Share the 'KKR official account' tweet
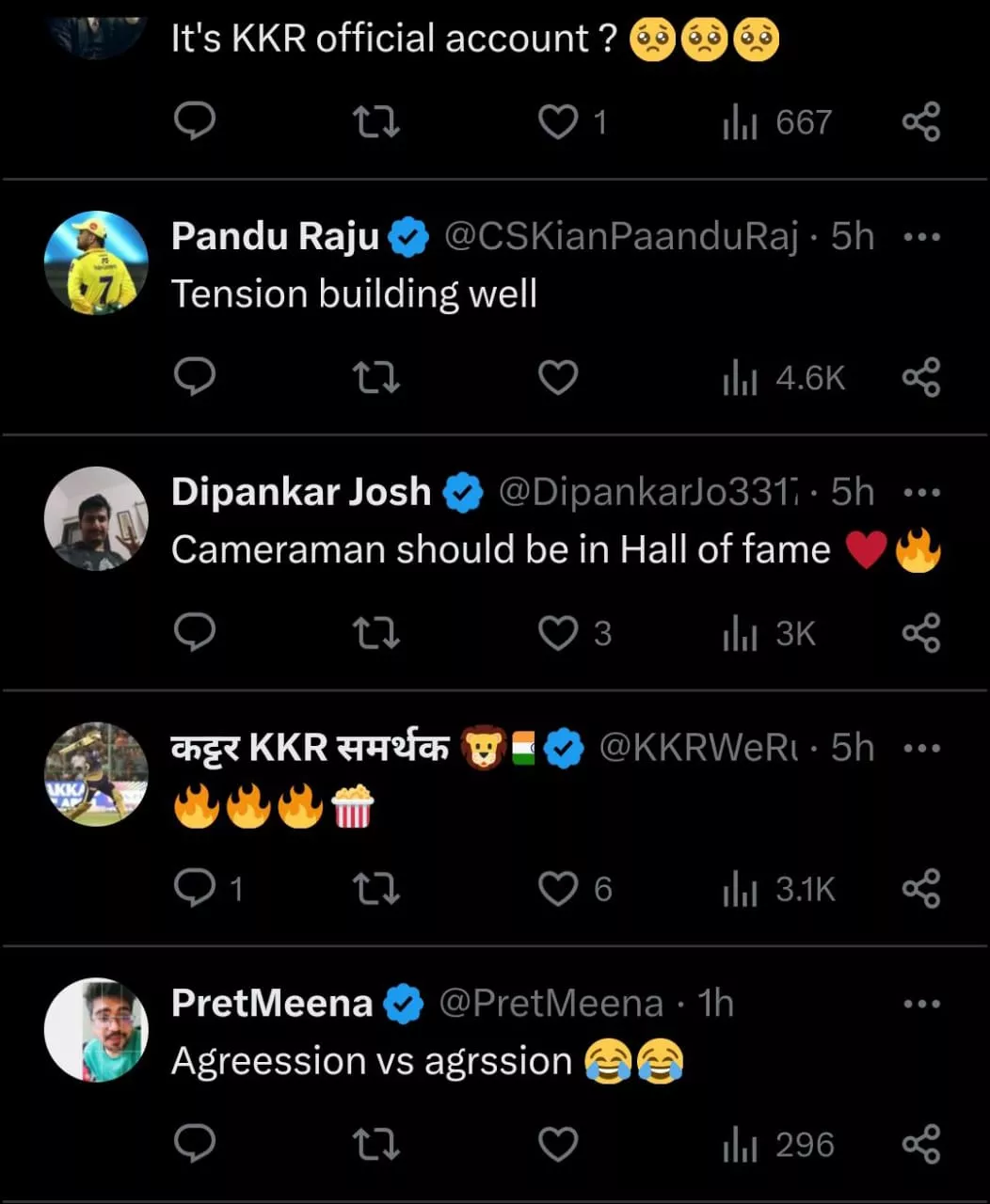 pyautogui.click(x=920, y=122)
